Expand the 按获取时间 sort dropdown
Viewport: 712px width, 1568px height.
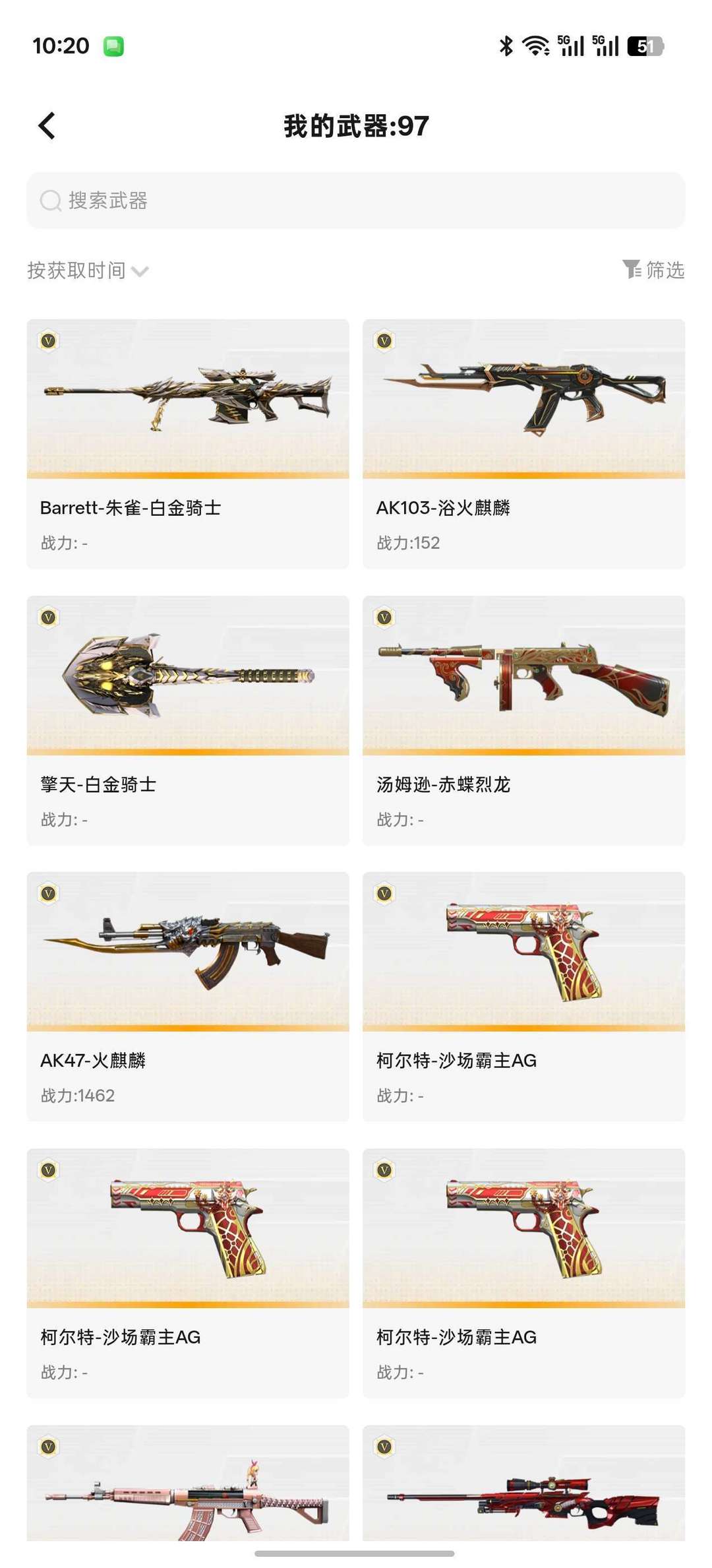tap(88, 270)
